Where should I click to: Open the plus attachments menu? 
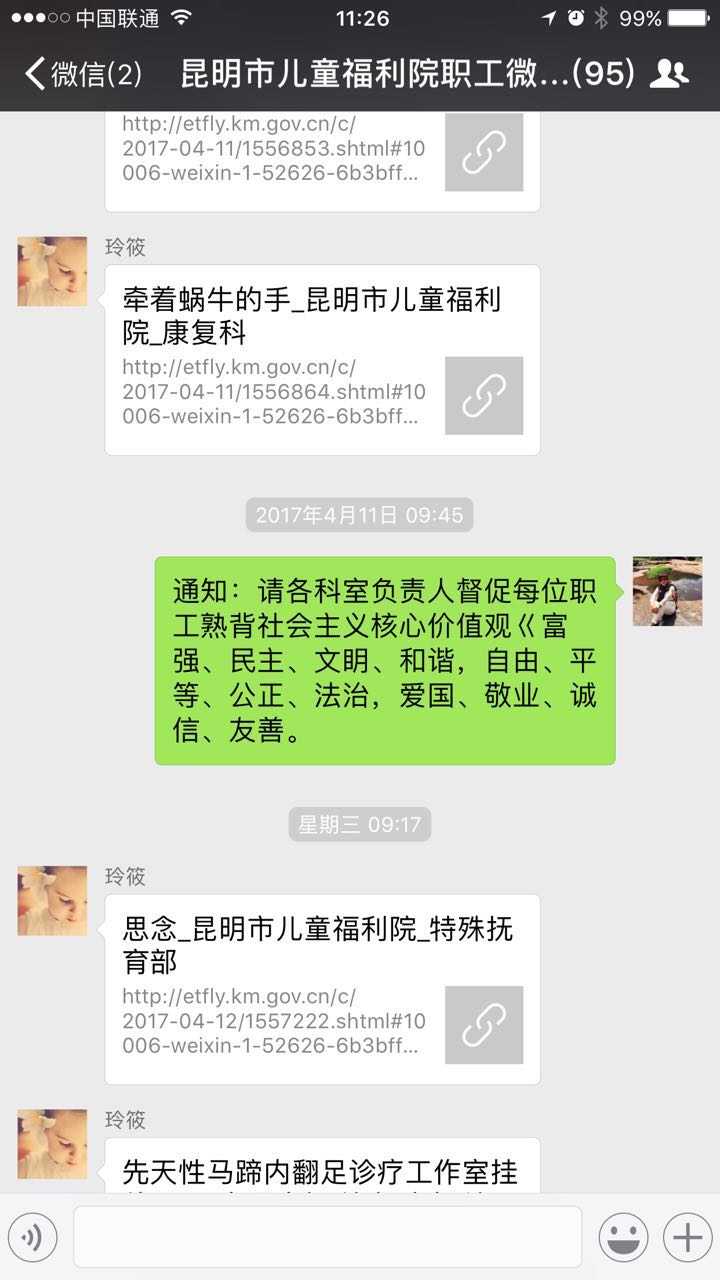tap(687, 1237)
